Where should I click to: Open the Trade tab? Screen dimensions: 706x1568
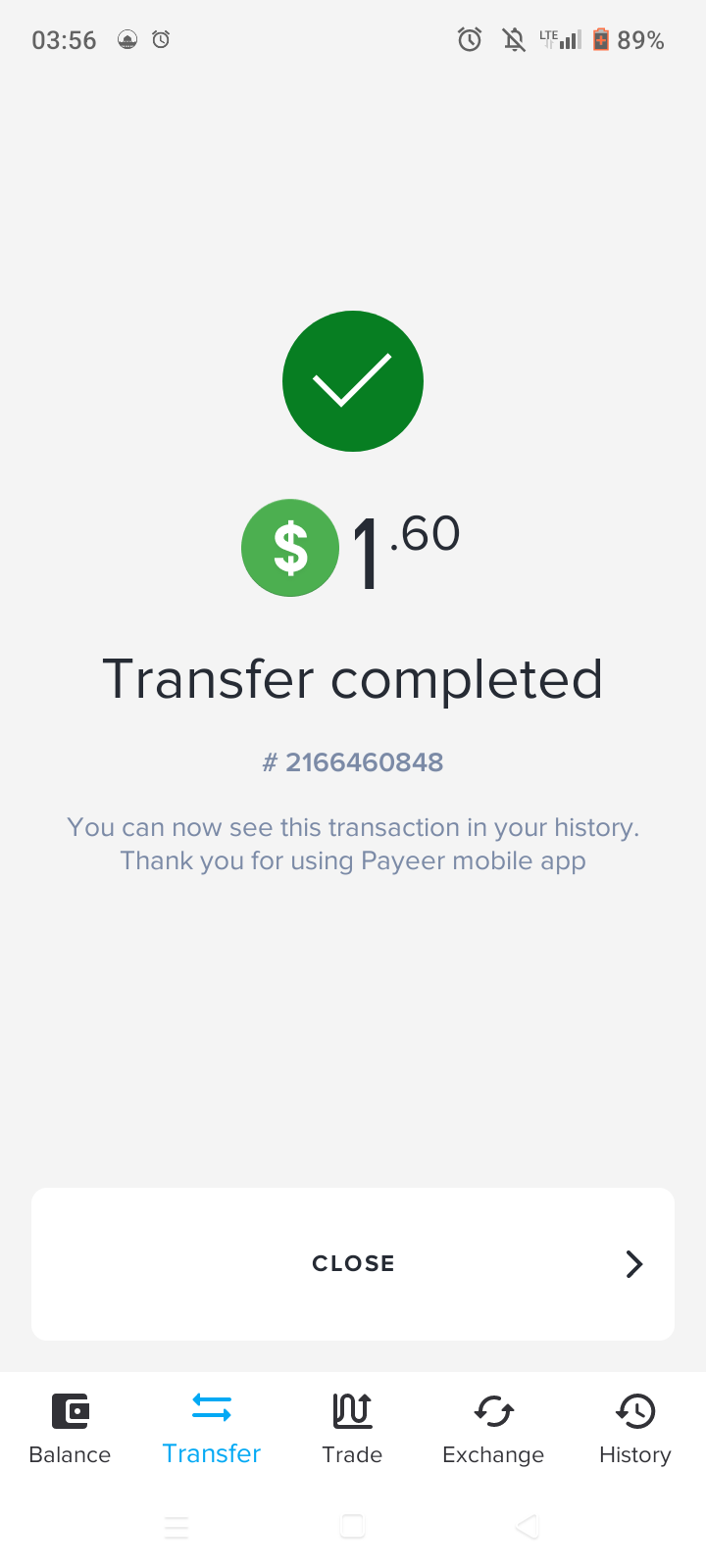point(352,1429)
